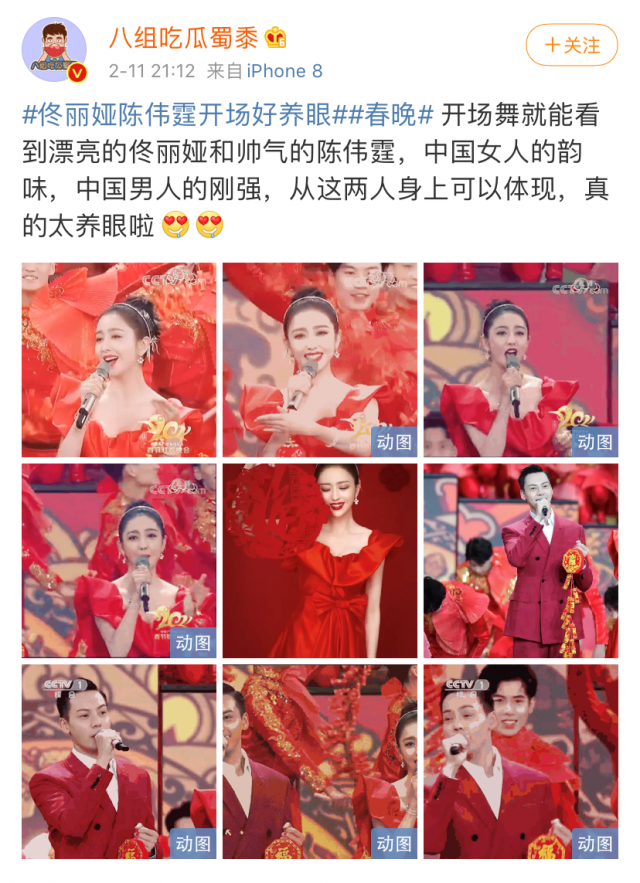
Task: Open GIF of man standing in magenta suit
Action: point(520,560)
